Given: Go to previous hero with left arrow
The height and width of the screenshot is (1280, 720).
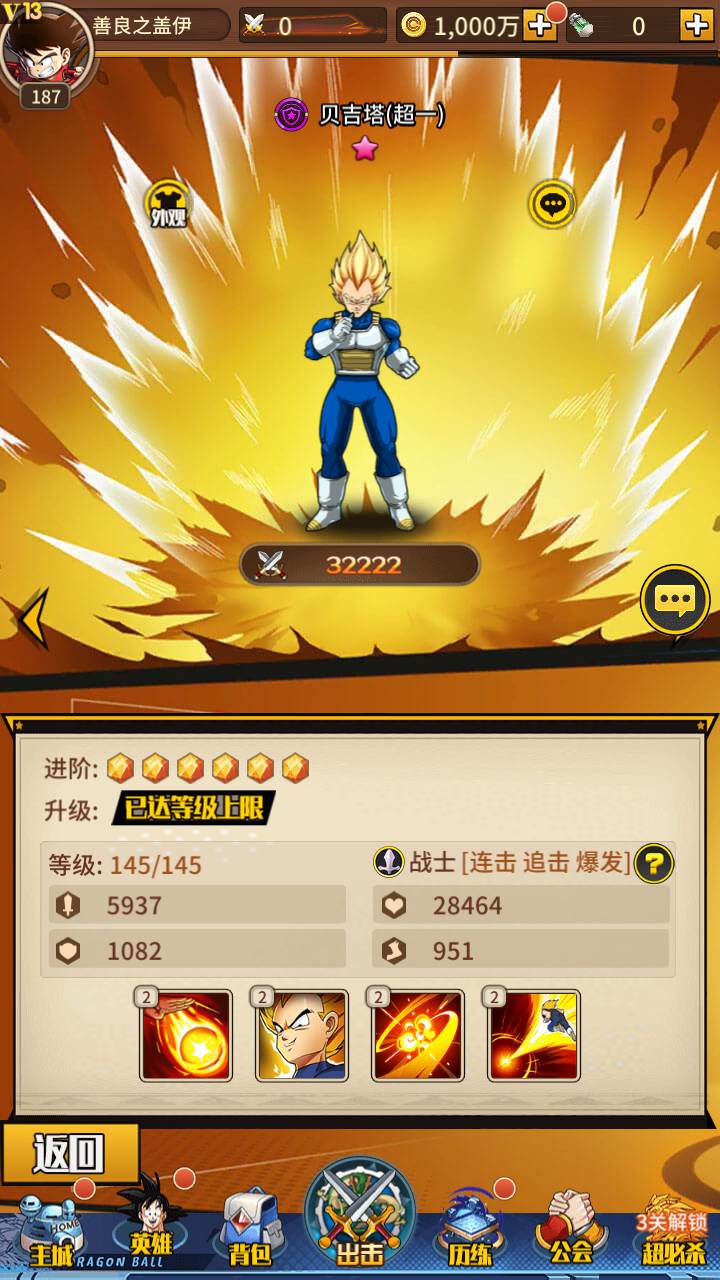Looking at the screenshot, I should (32, 620).
